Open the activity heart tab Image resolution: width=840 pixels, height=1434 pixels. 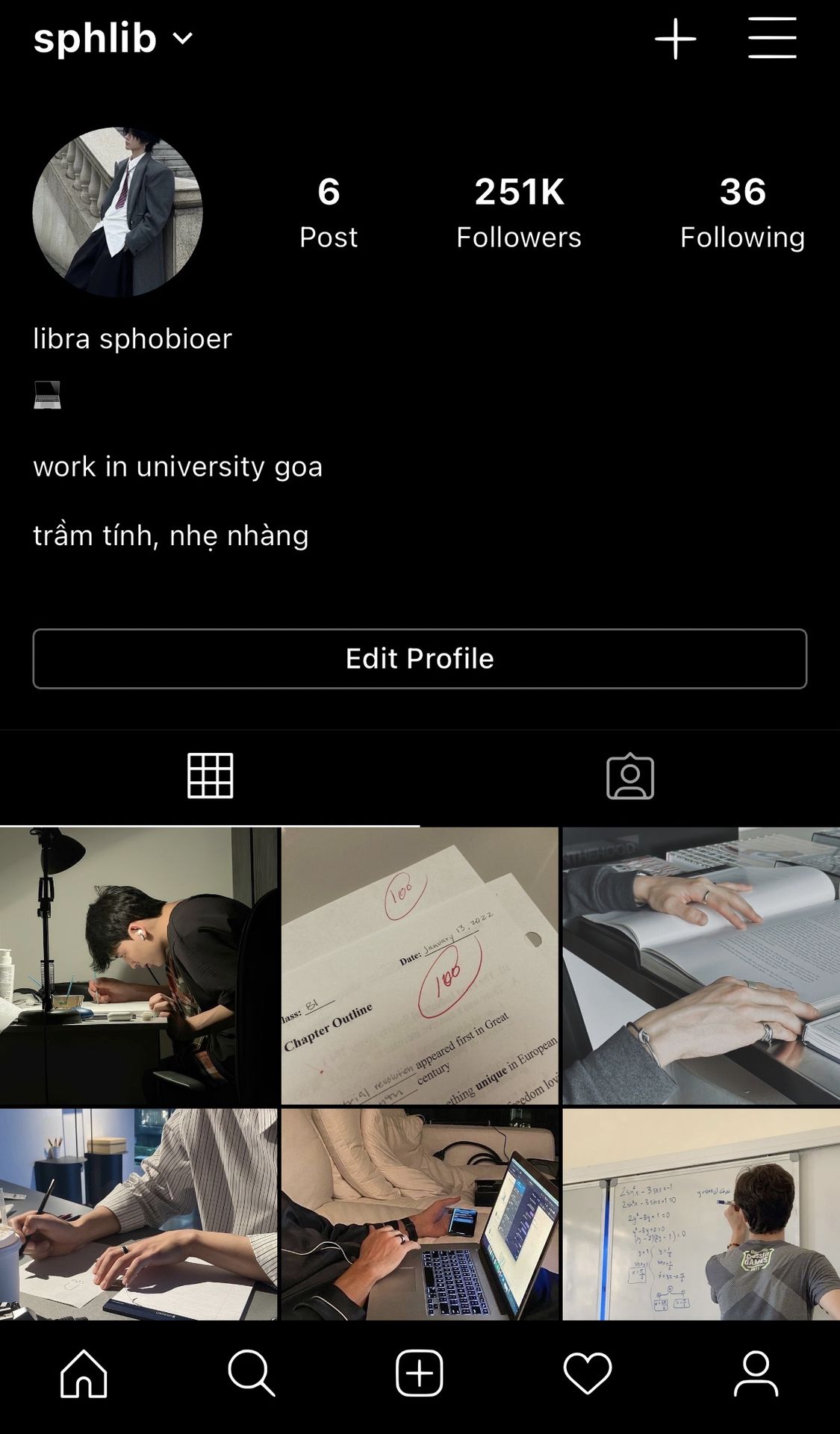tap(588, 1373)
